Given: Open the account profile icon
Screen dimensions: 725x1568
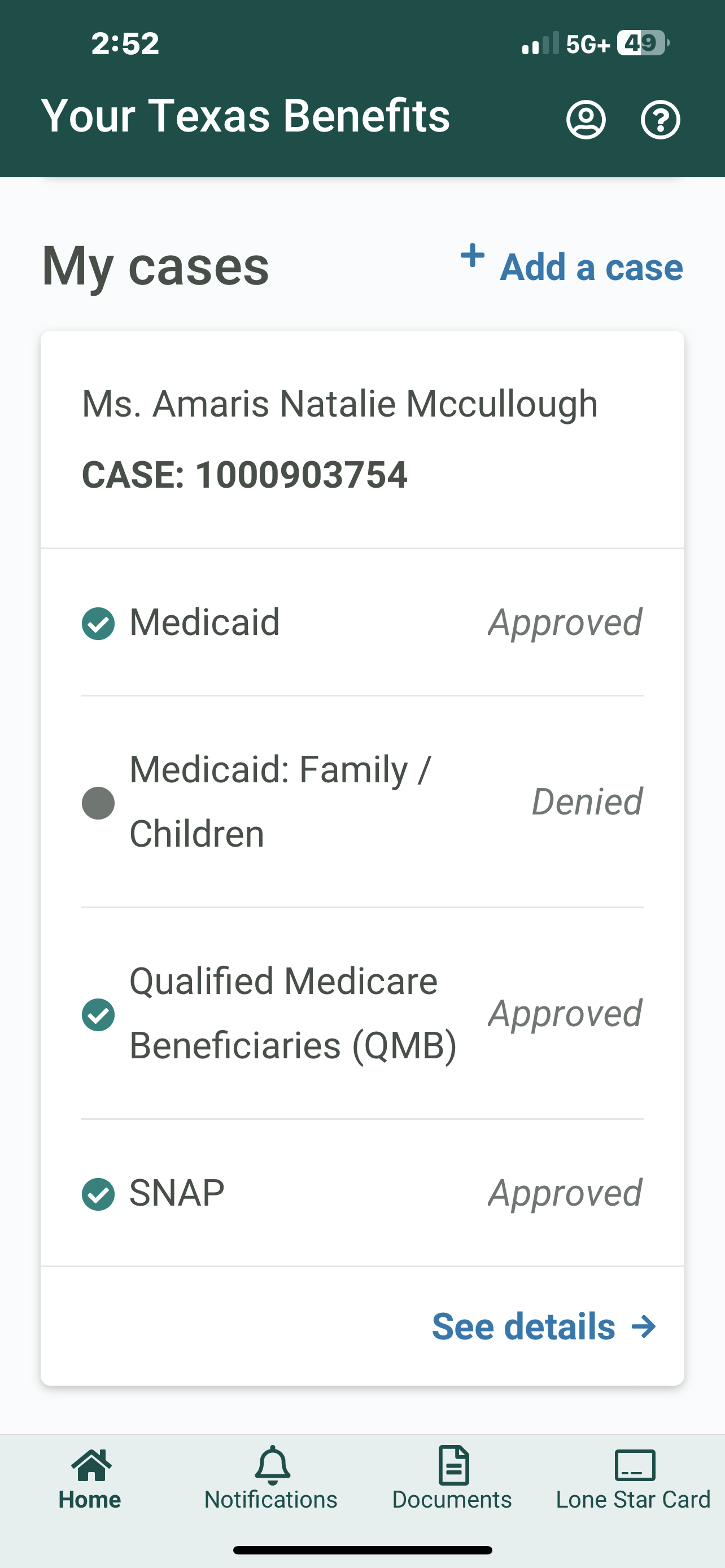Looking at the screenshot, I should point(586,119).
